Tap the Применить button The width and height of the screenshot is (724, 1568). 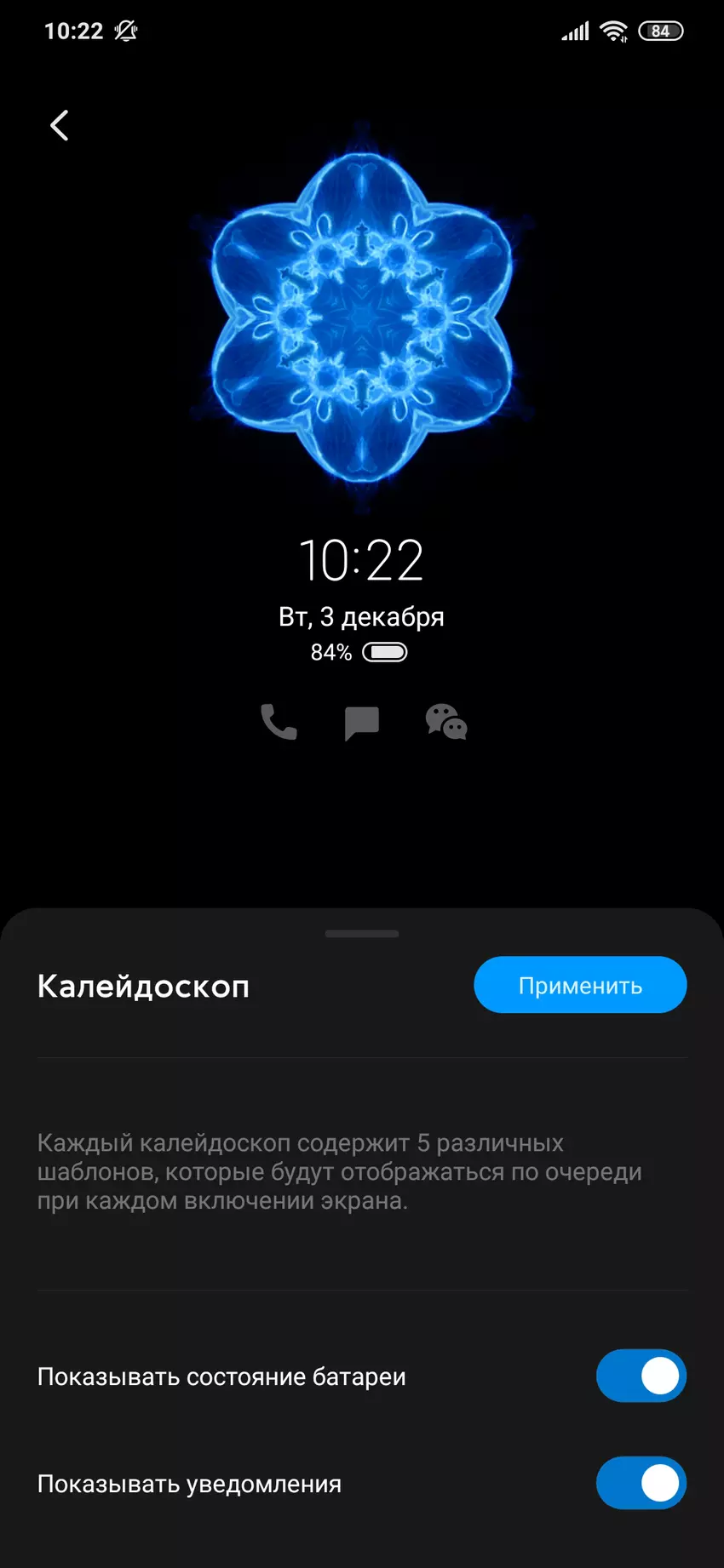pos(580,985)
